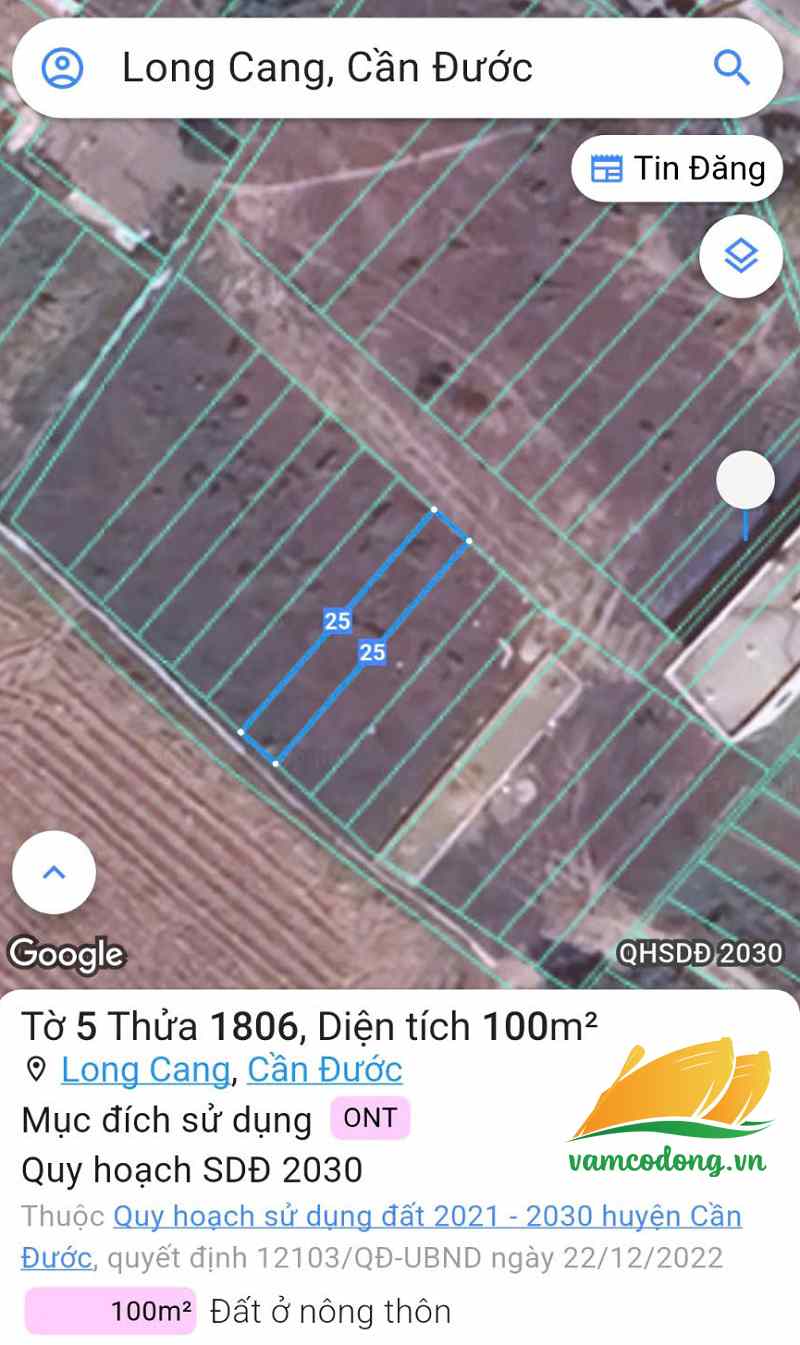Viewport: 800px width, 1345px height.
Task: Open the account profile icon
Action: pyautogui.click(x=62, y=68)
